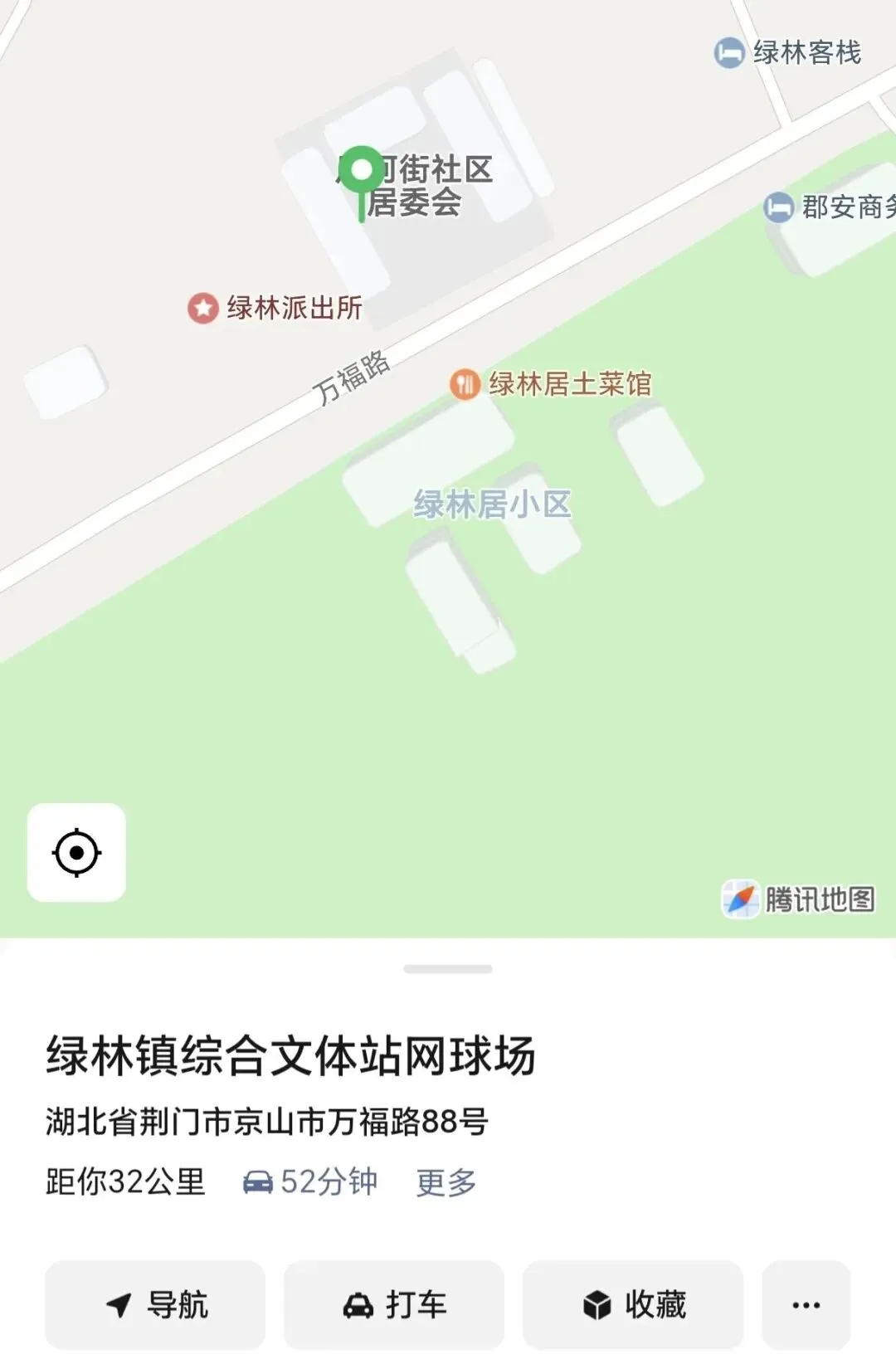Screen dimensions: 896x1364
Task: Save this place with 收藏
Action: (x=633, y=1304)
